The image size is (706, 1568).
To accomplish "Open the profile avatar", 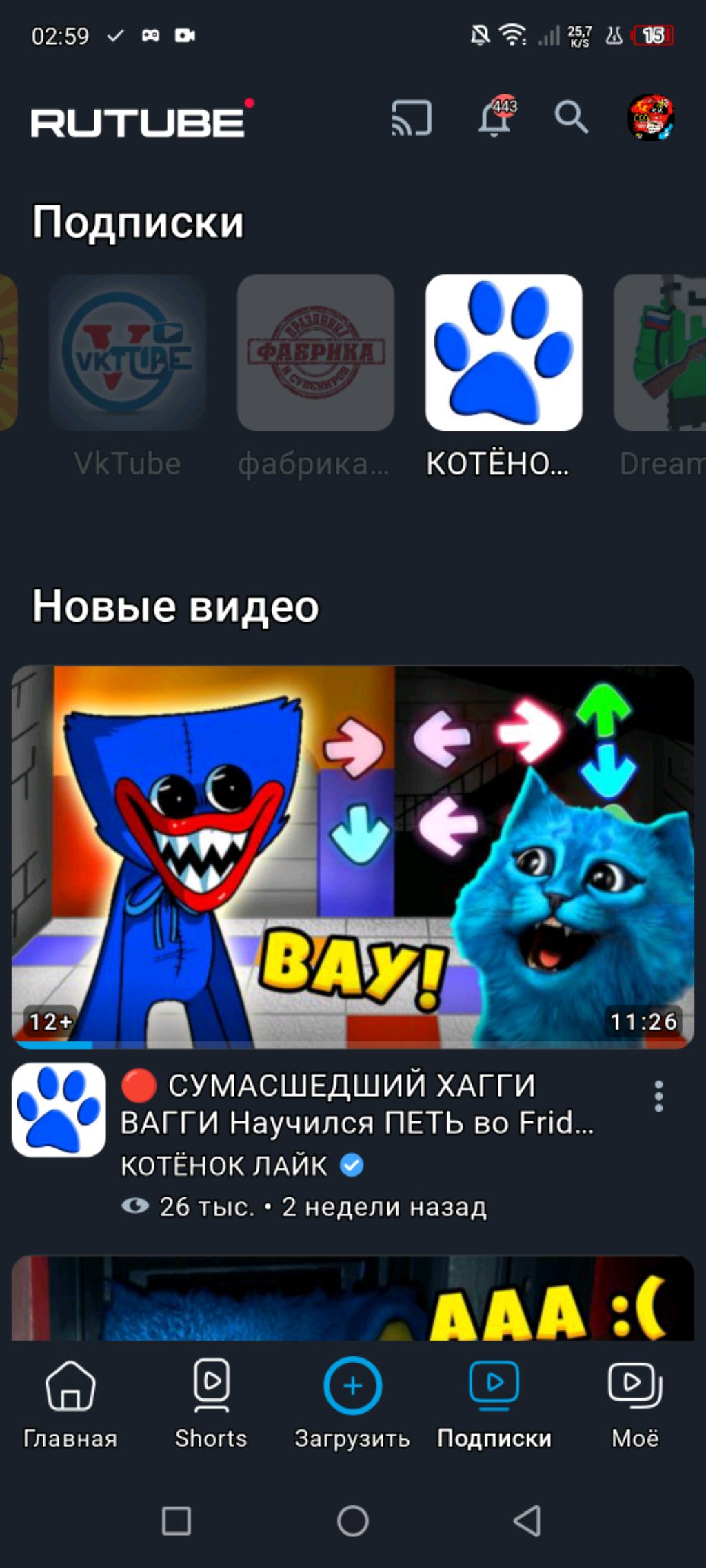I will [650, 117].
